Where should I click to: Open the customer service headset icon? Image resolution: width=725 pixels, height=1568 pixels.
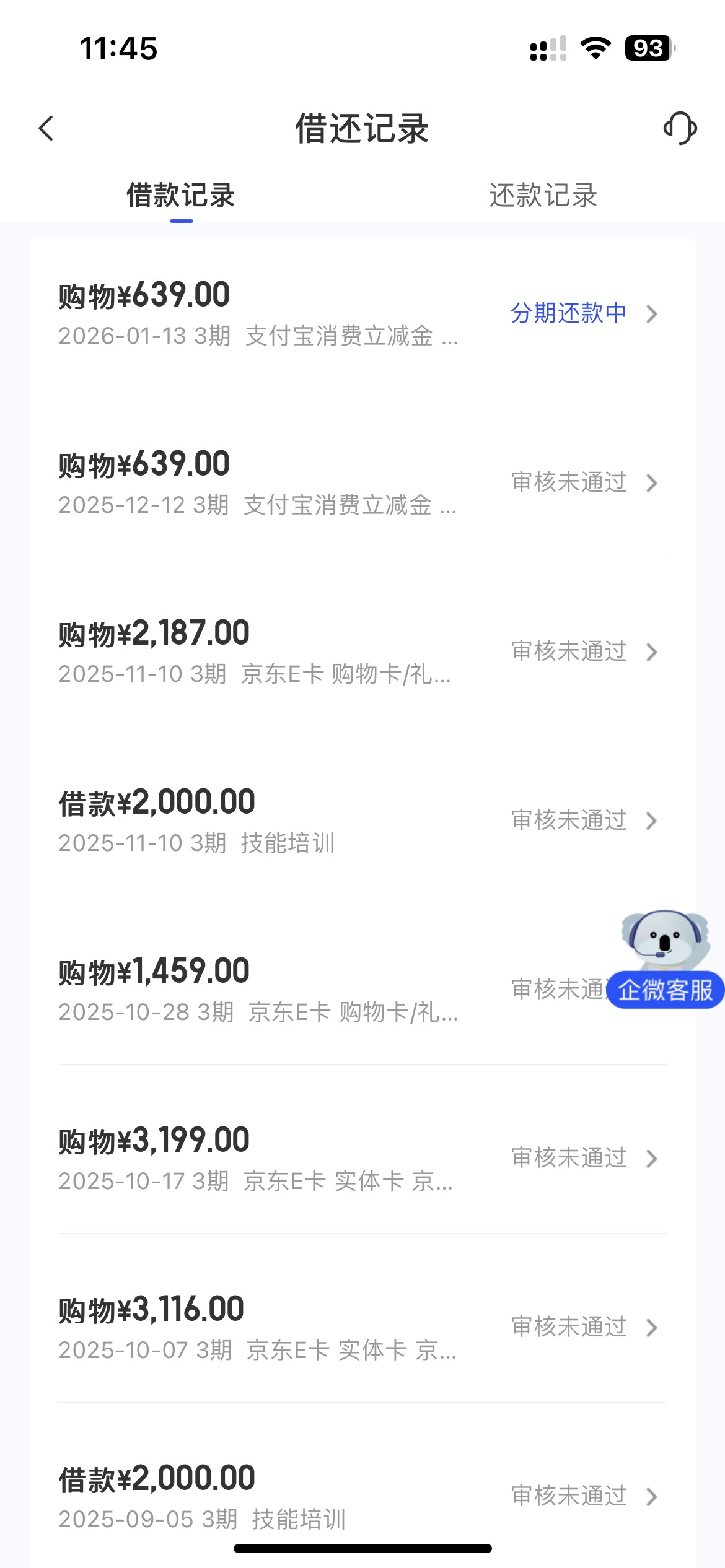click(x=680, y=128)
